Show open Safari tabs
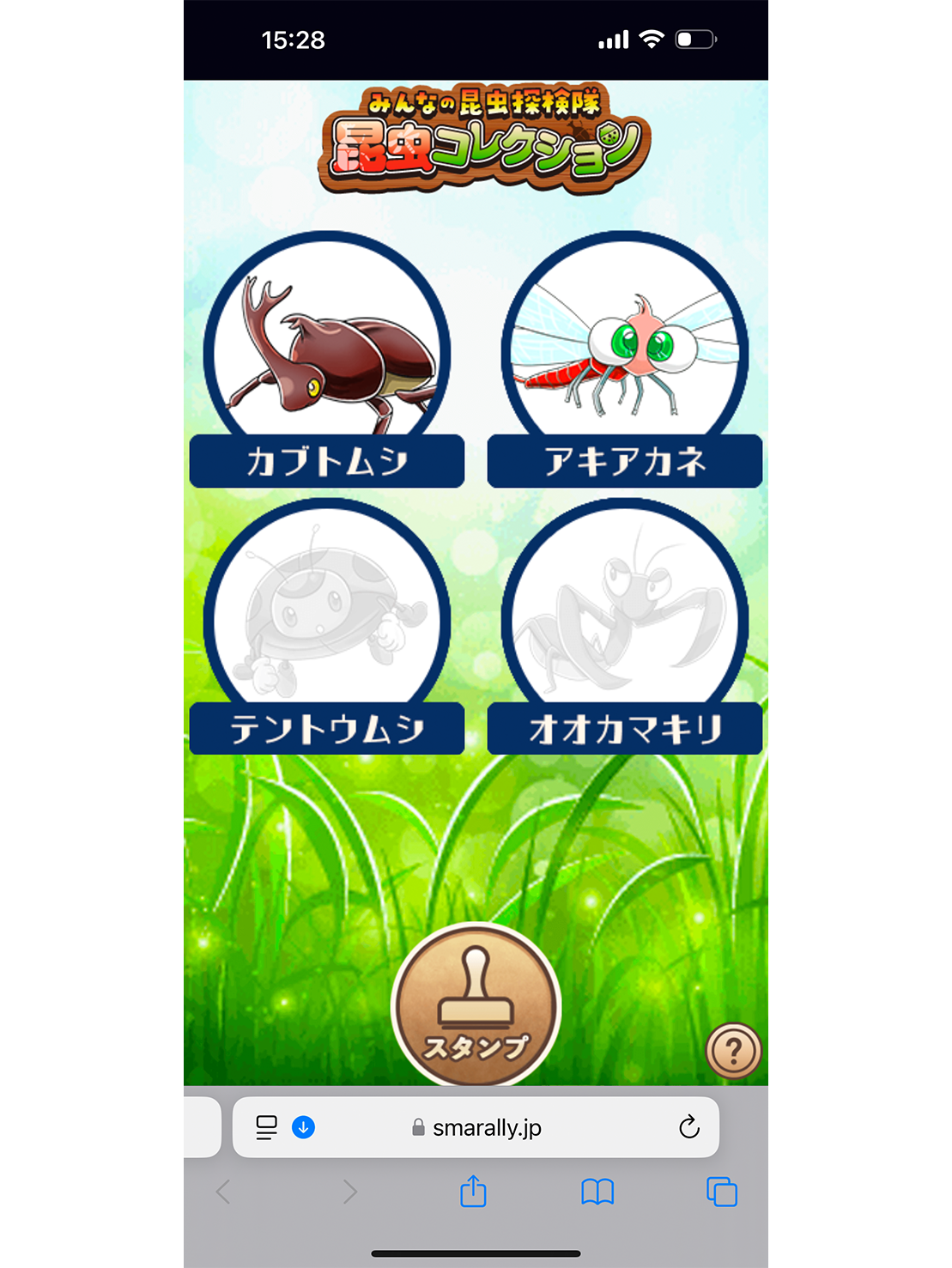Screen dimensions: 952x1268 click(x=721, y=1192)
